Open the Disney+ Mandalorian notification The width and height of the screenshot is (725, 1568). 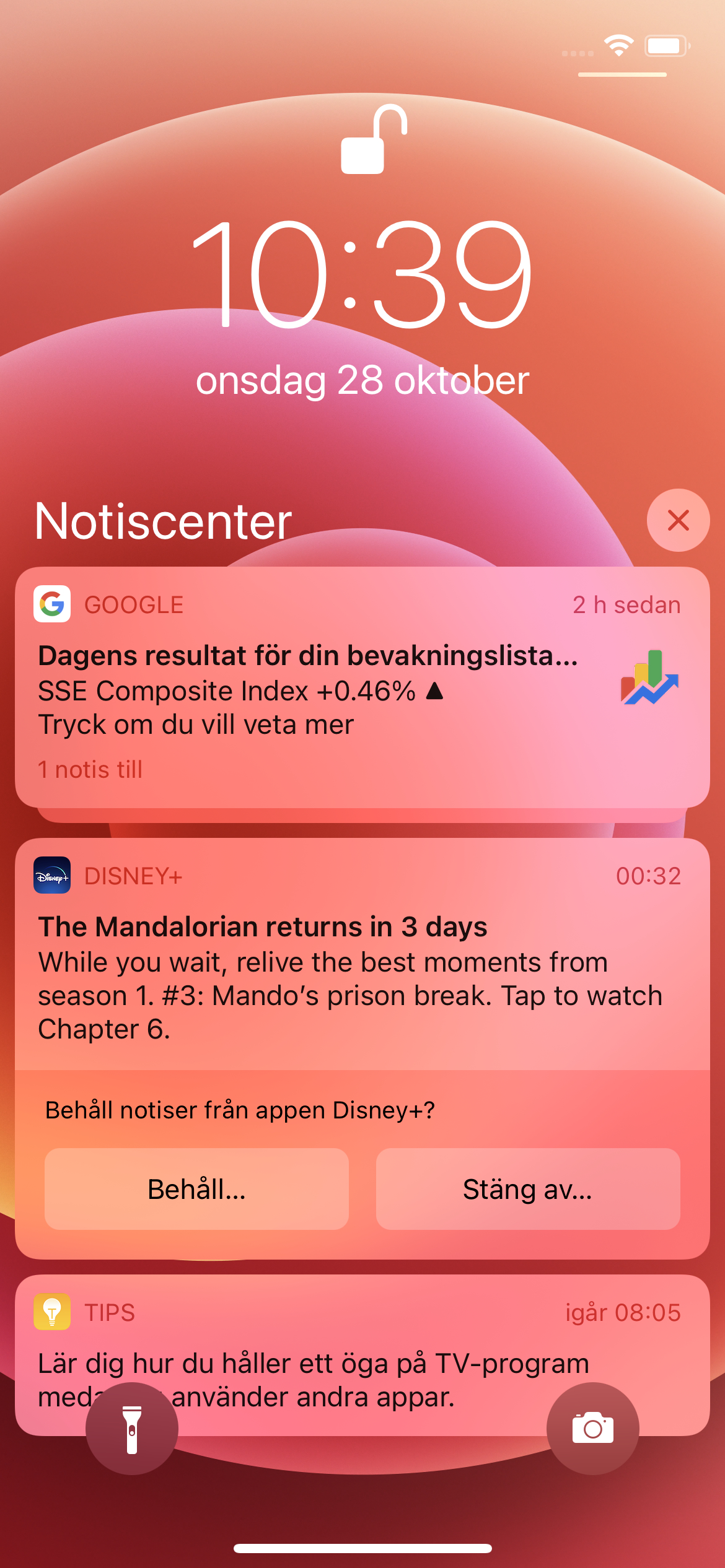point(350,977)
